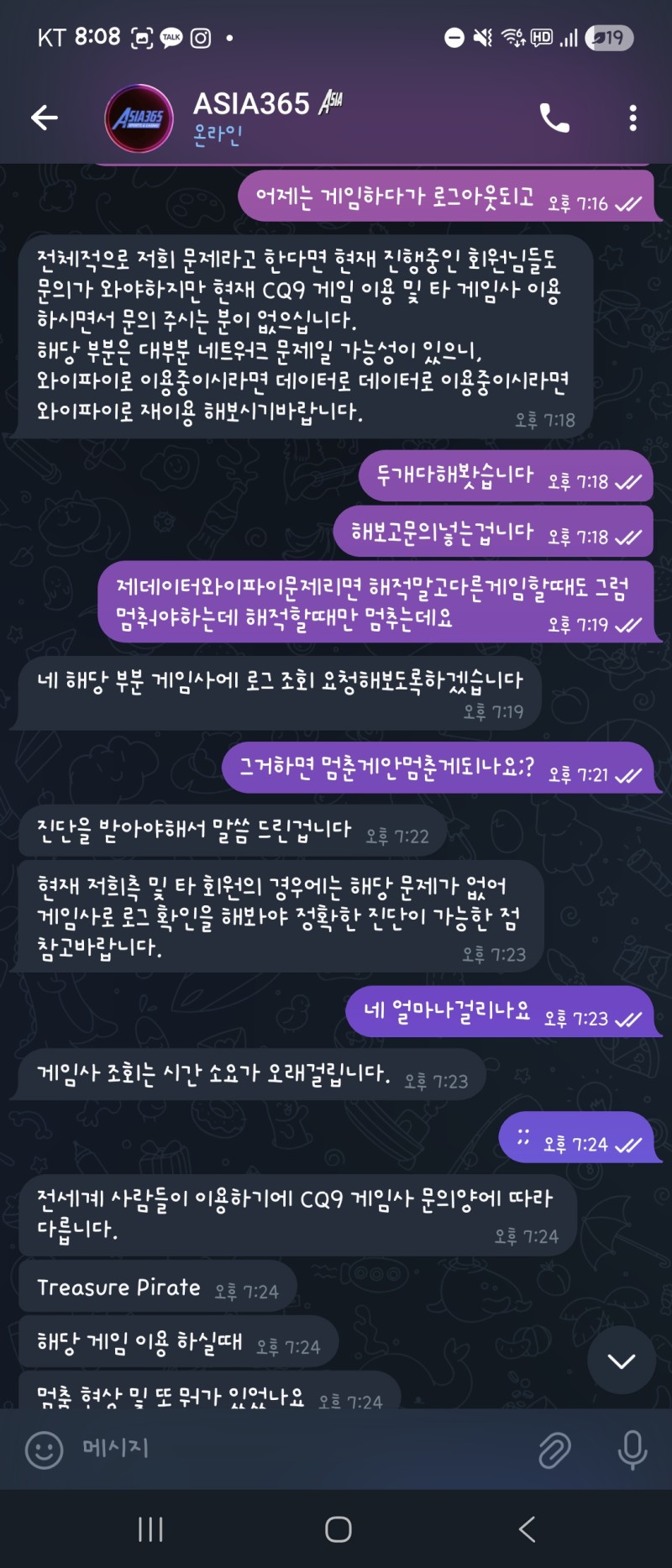
Task: Open the three-dot overflow menu
Action: [x=633, y=118]
